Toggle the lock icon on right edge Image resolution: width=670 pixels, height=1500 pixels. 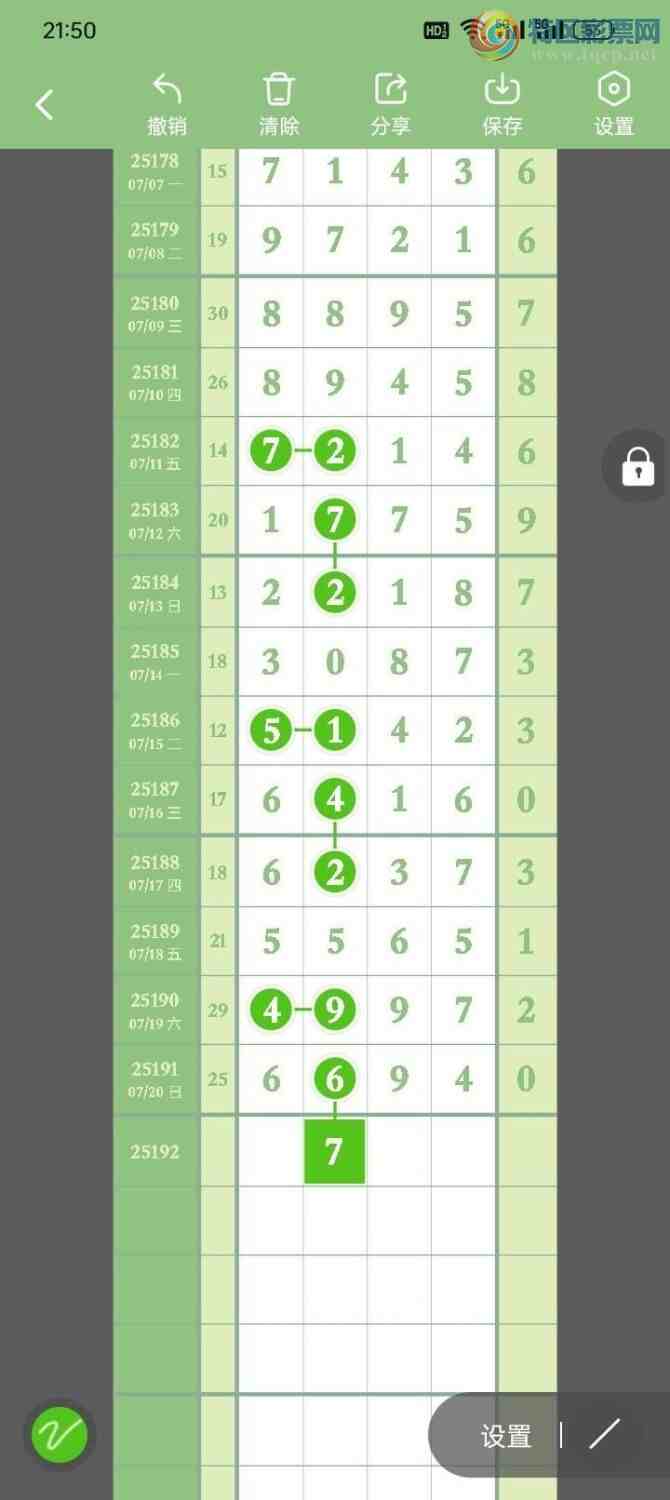[637, 466]
